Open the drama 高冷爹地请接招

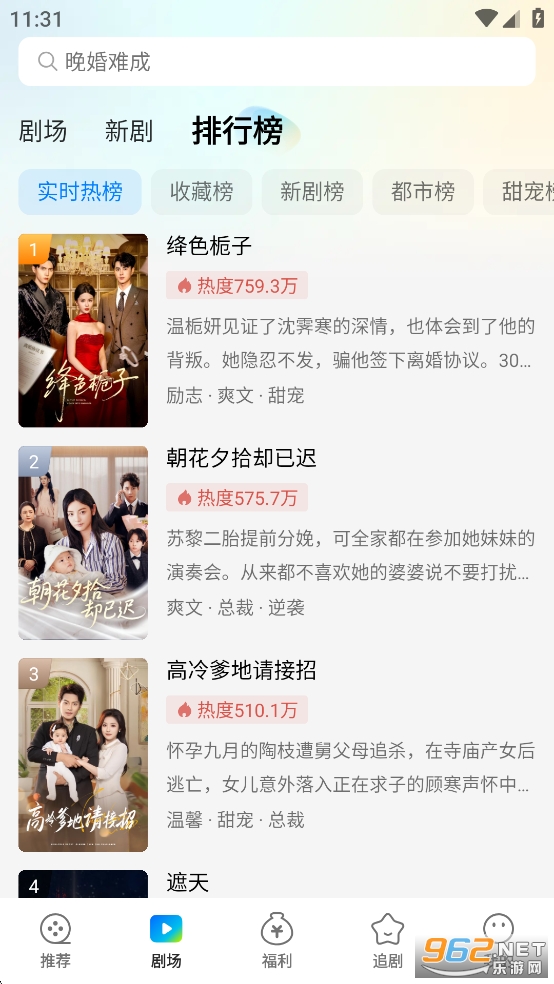277,755
